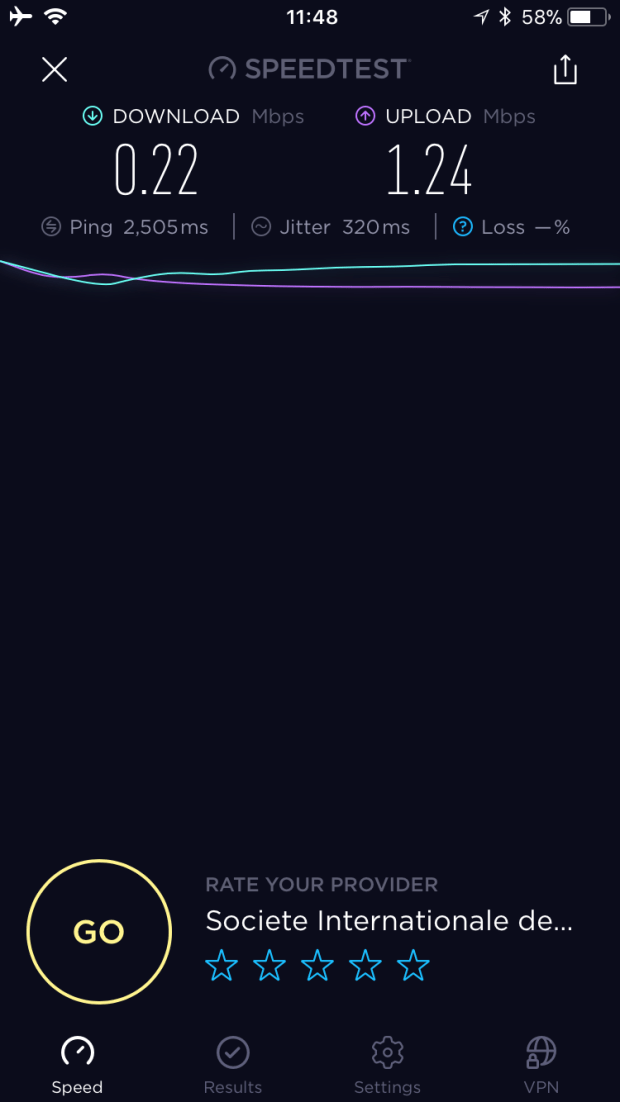Give the provider four stars
Viewport: 620px width, 1102px height.
(365, 966)
